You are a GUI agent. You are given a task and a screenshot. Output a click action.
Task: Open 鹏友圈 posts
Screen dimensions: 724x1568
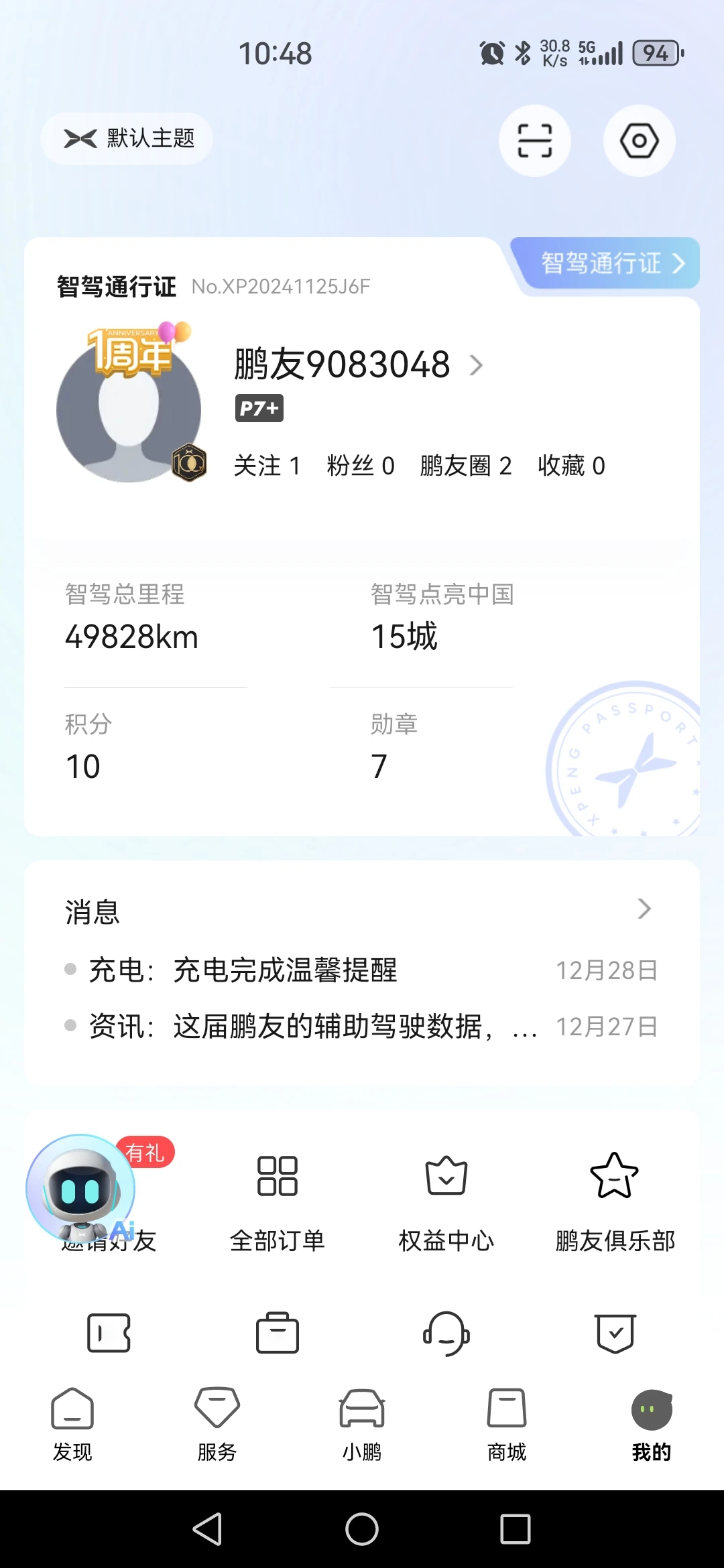[x=466, y=466]
